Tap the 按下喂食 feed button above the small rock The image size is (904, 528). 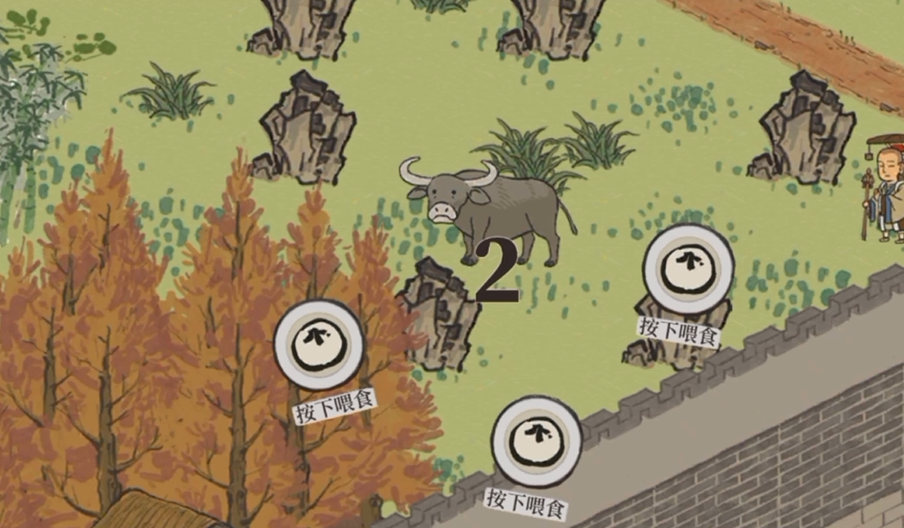pyautogui.click(x=688, y=269)
